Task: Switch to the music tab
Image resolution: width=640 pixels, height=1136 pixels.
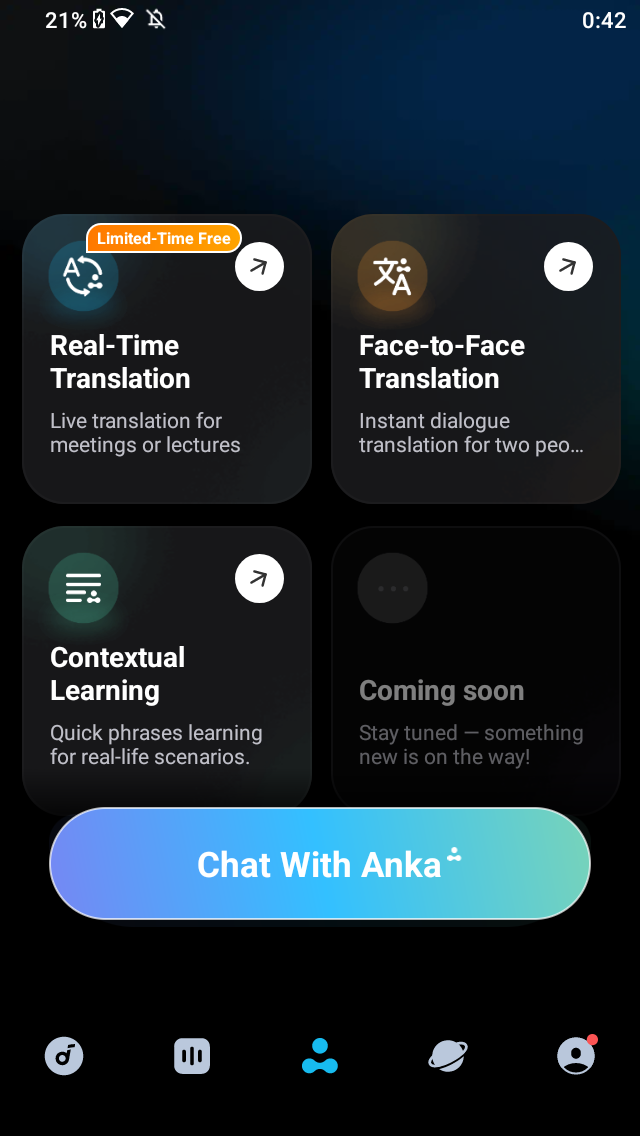Action: (64, 1056)
